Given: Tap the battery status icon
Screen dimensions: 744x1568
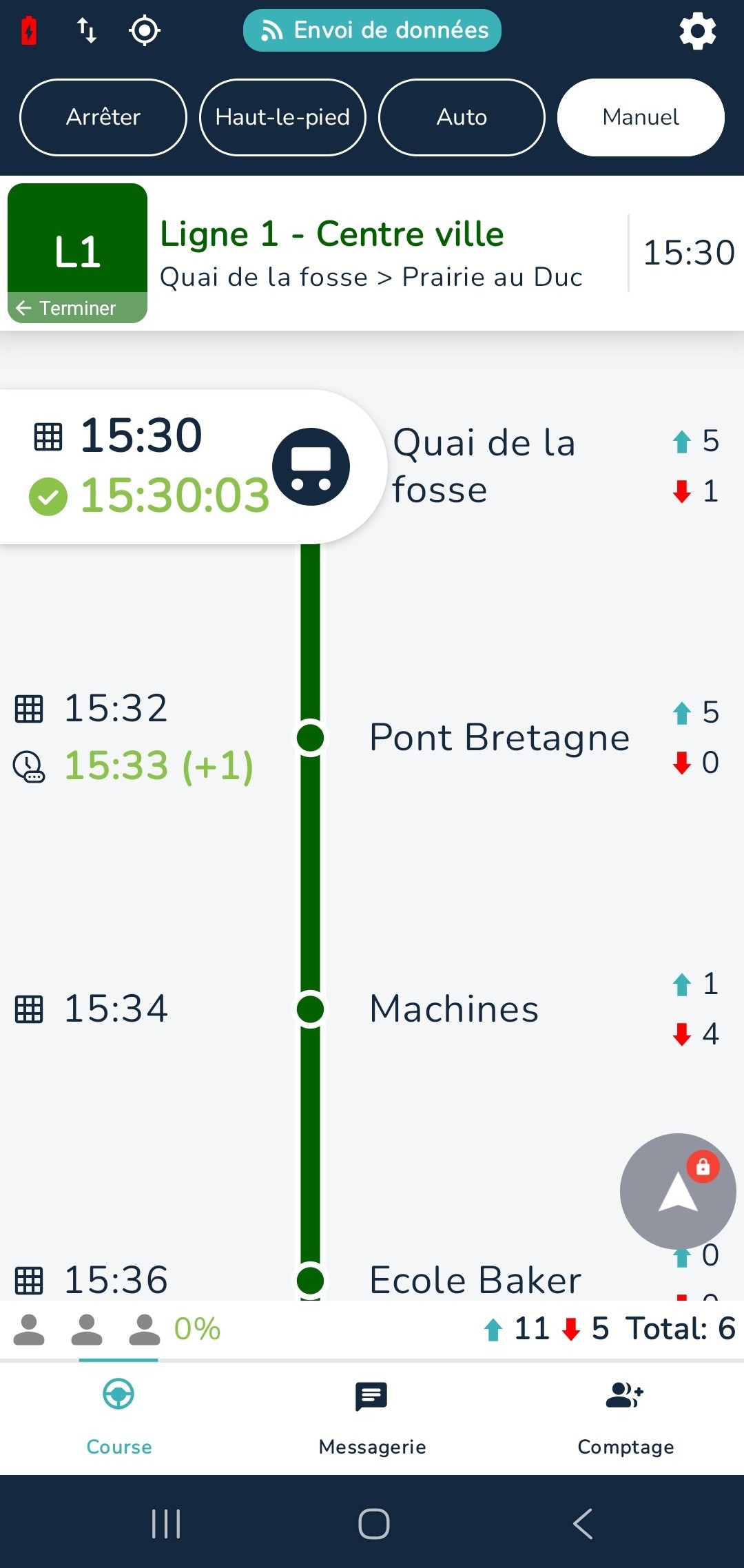Looking at the screenshot, I should pyautogui.click(x=28, y=30).
